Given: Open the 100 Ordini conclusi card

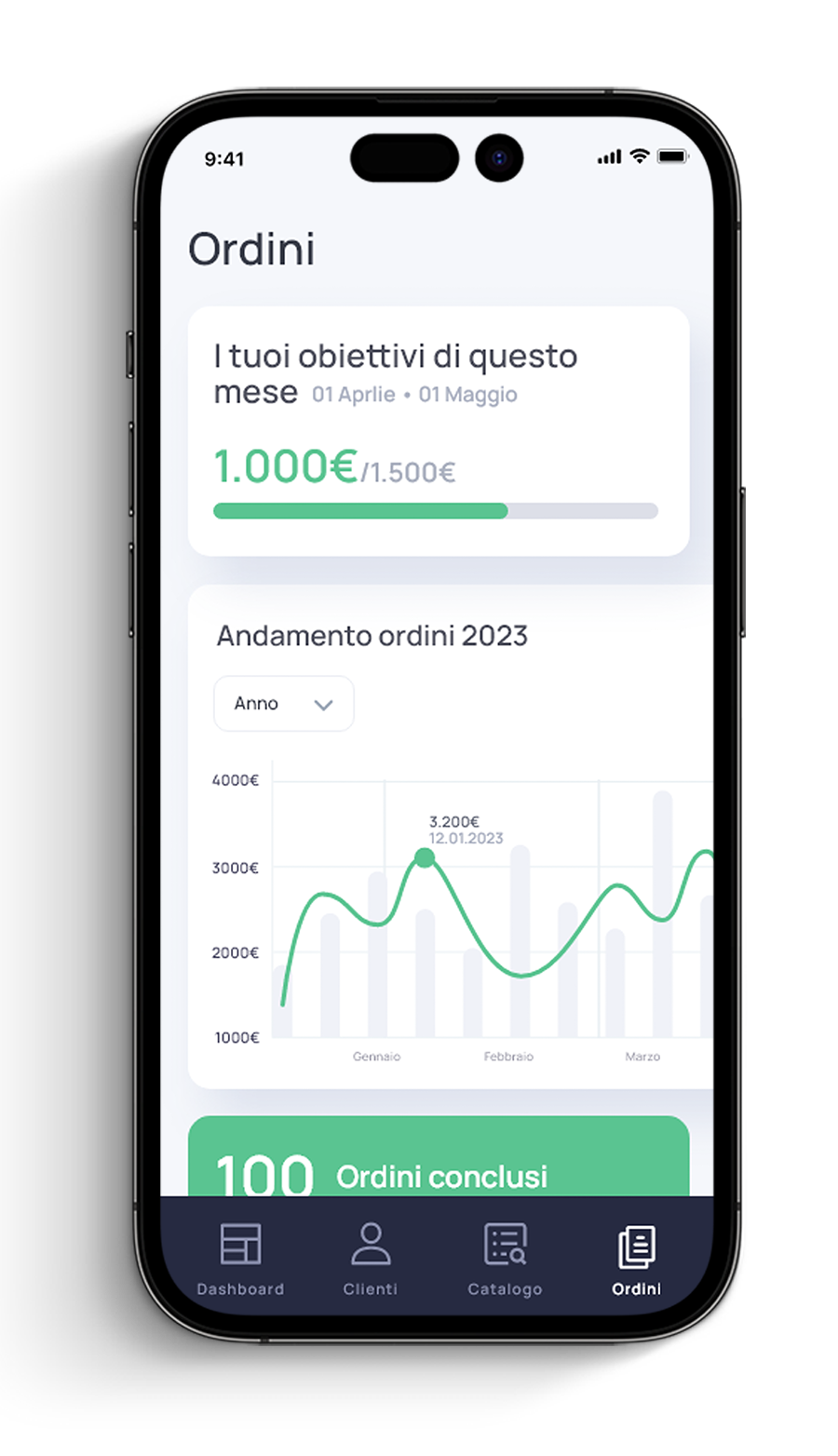Looking at the screenshot, I should click(x=438, y=1158).
